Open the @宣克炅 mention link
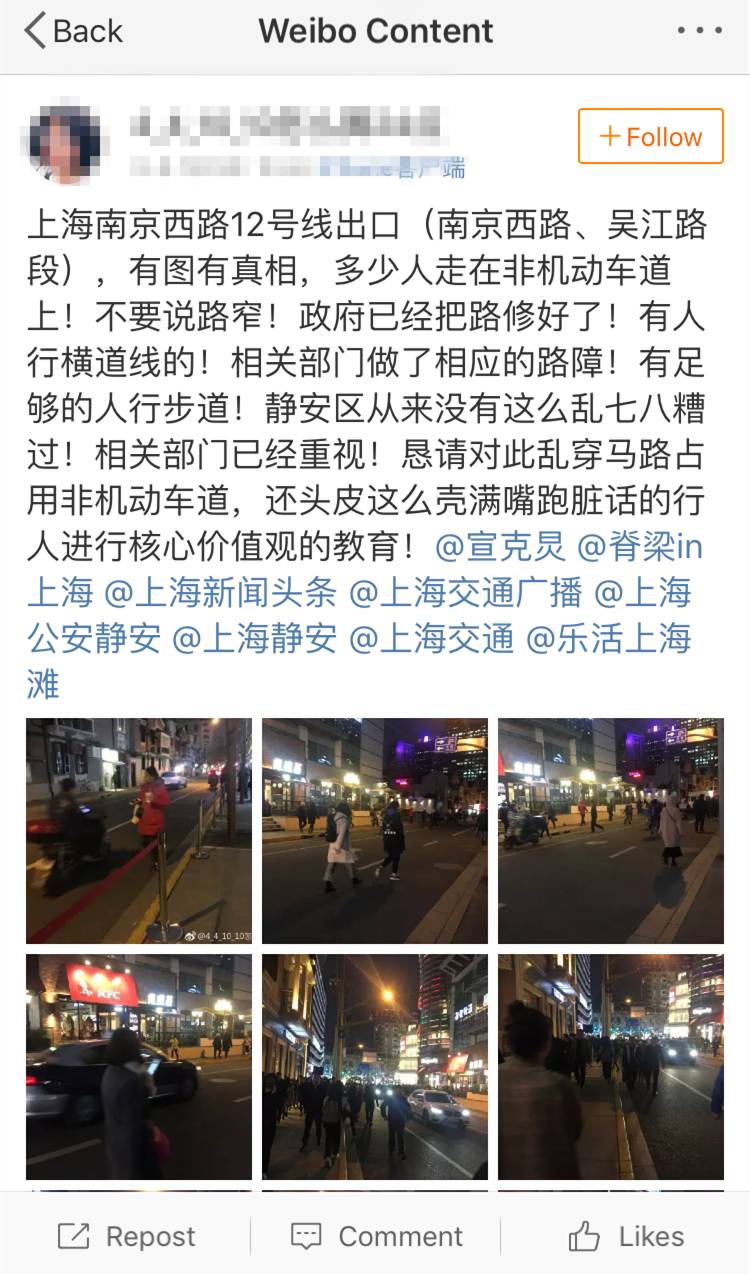Viewport: 750px width, 1274px height. 500,546
